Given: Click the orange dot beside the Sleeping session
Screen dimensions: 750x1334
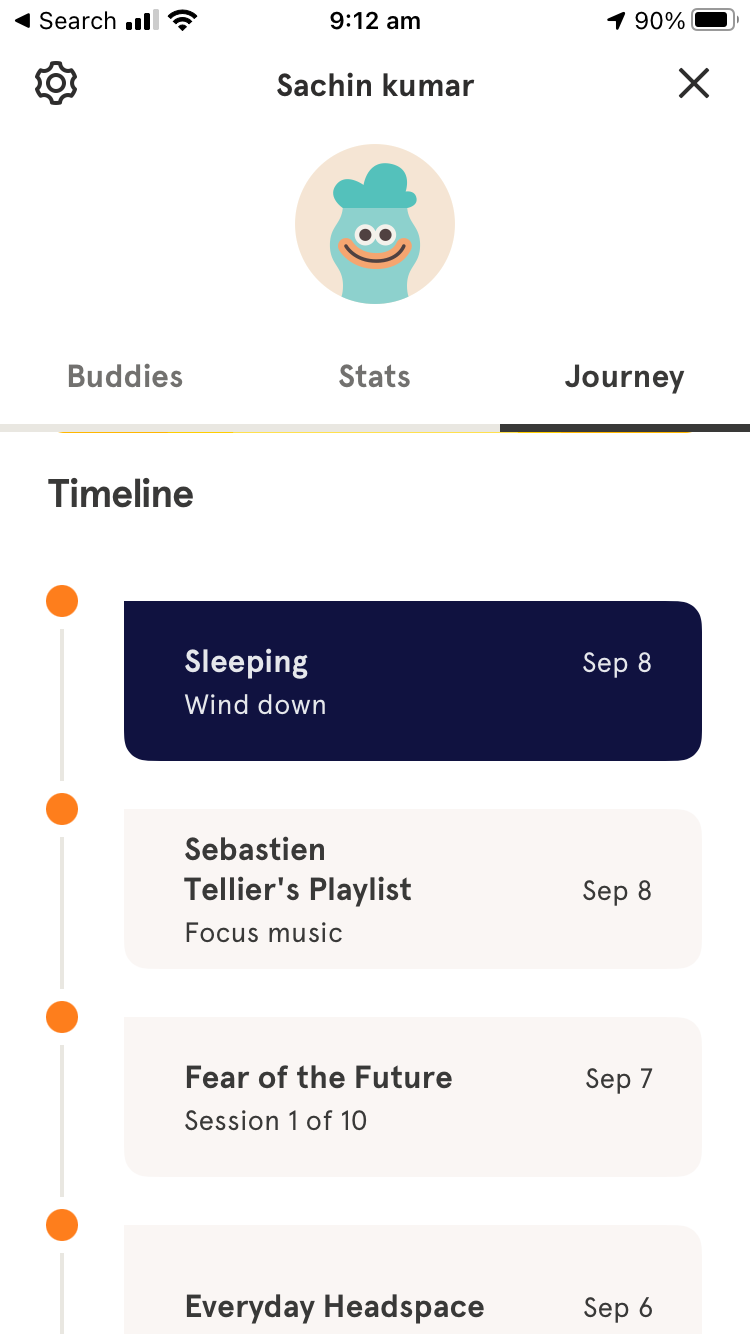Looking at the screenshot, I should [62, 600].
